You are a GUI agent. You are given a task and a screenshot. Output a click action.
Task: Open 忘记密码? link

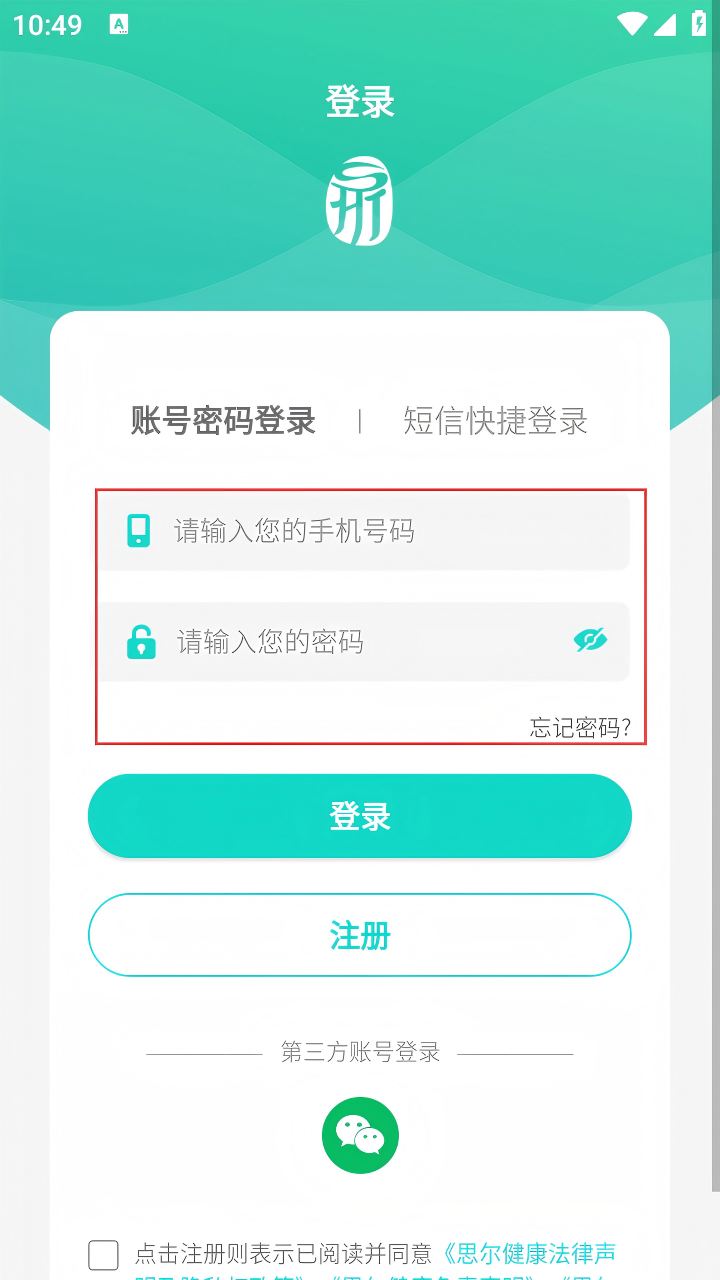pyautogui.click(x=580, y=728)
